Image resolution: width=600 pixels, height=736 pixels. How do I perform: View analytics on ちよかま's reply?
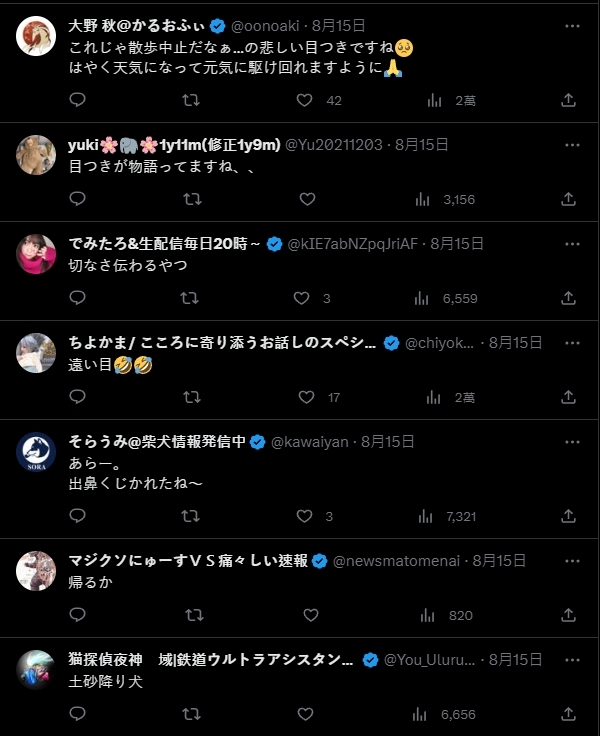click(x=435, y=397)
